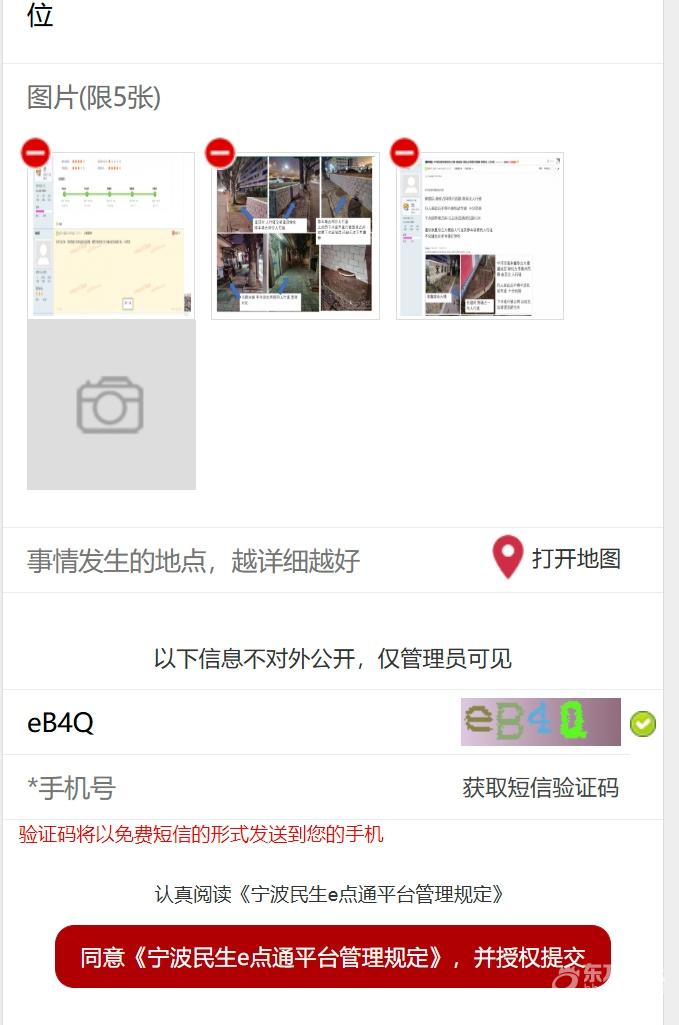Add a photo via camera placeholder
Image resolution: width=679 pixels, height=1025 pixels.
coord(111,405)
